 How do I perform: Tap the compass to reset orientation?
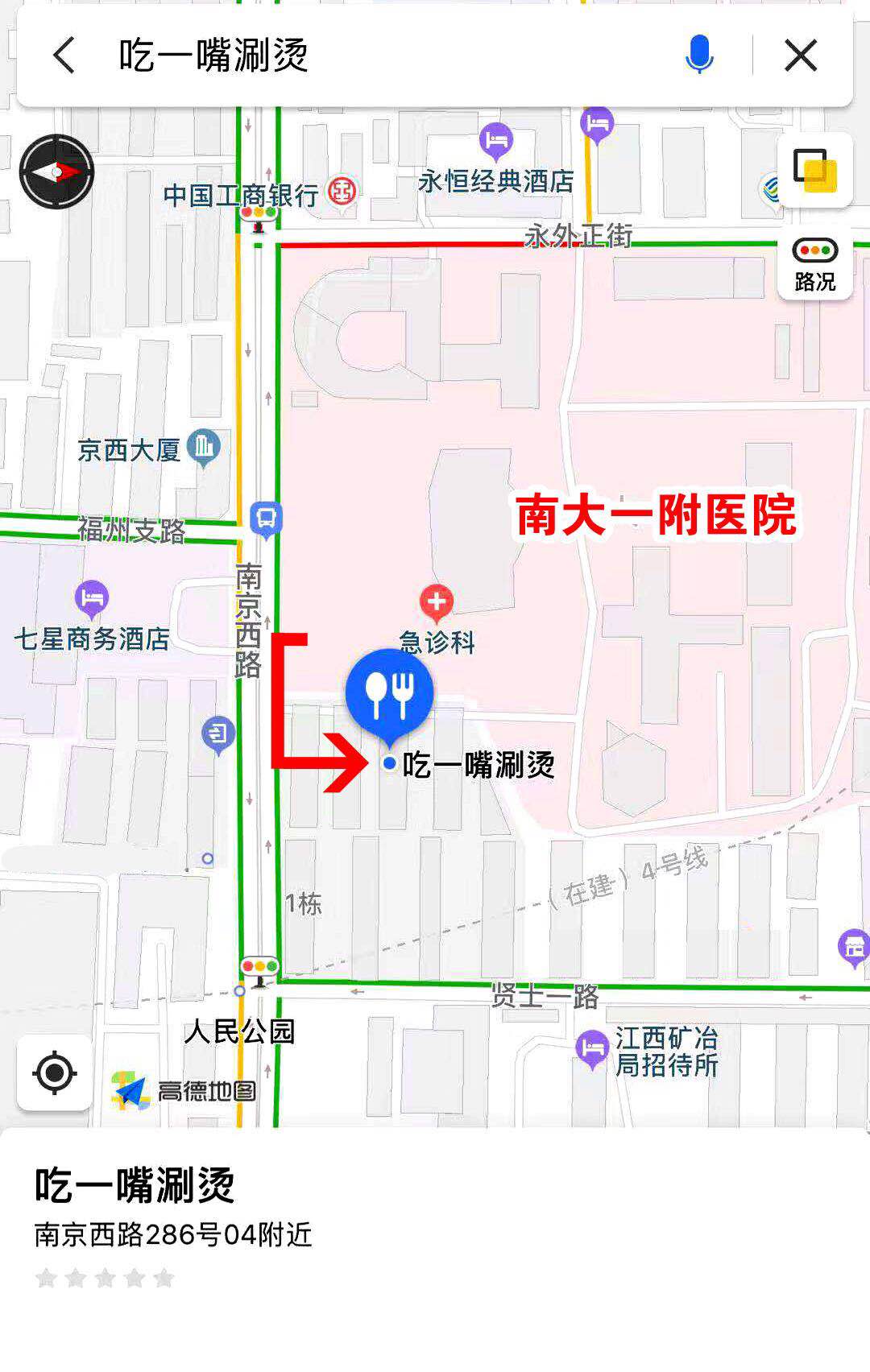click(x=56, y=171)
